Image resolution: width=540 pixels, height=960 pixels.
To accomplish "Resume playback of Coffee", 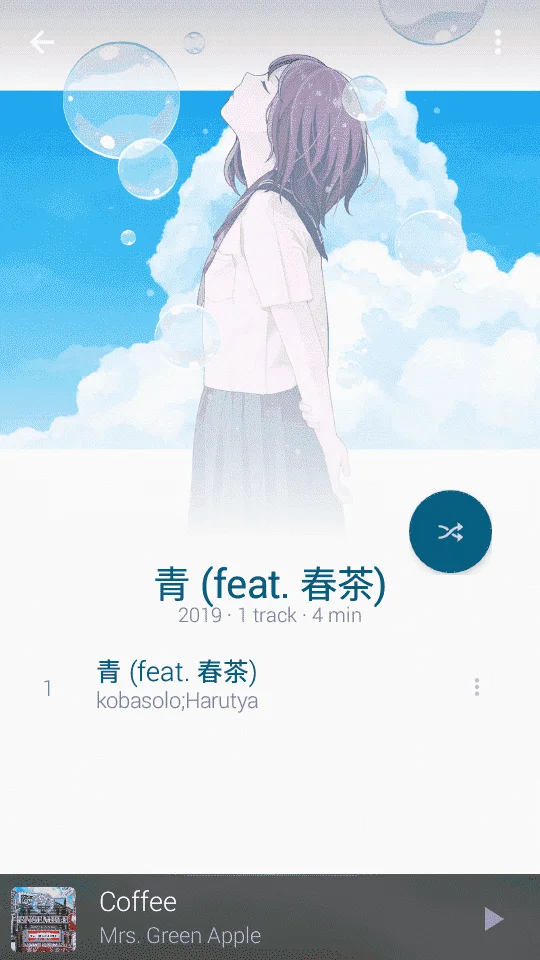I will click(x=493, y=919).
